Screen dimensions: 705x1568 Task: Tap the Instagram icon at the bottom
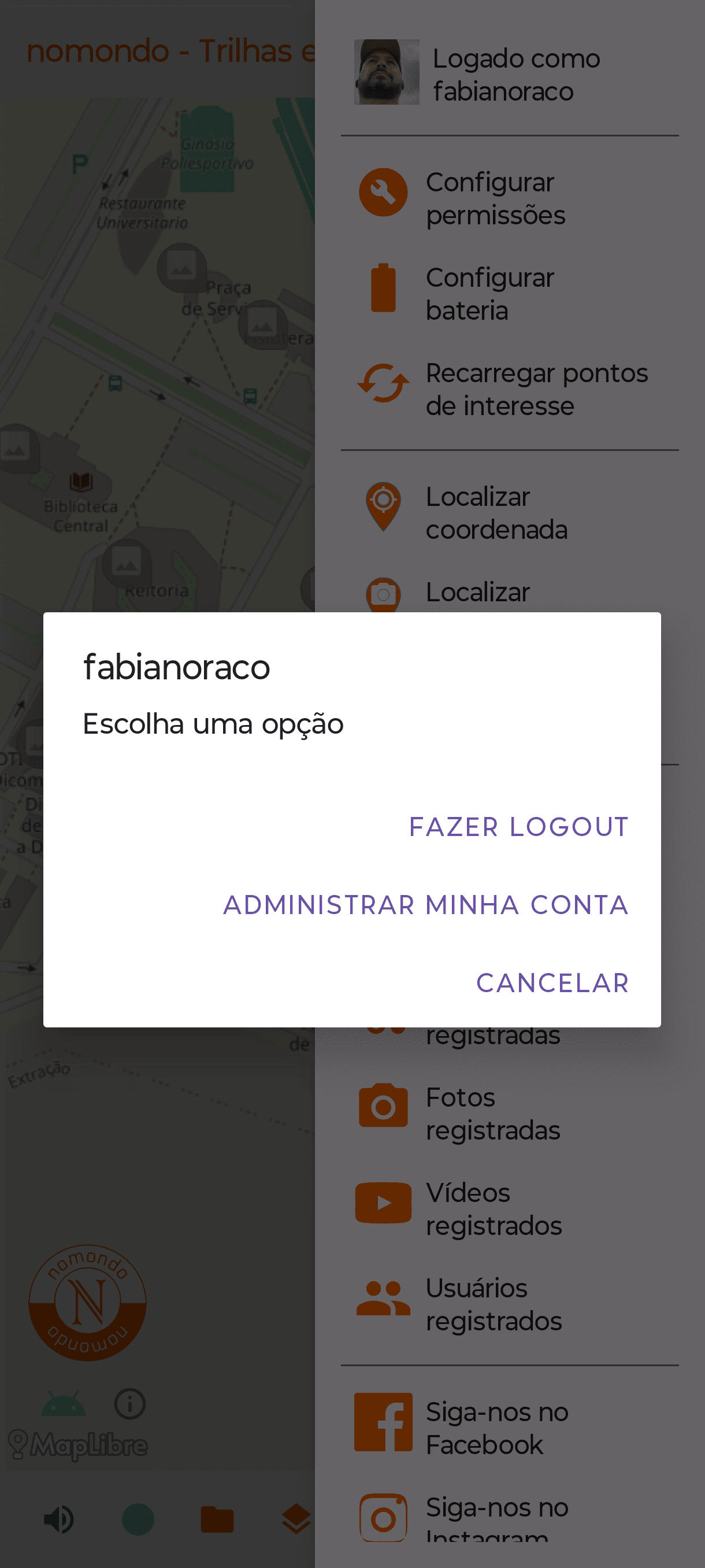tap(382, 1515)
